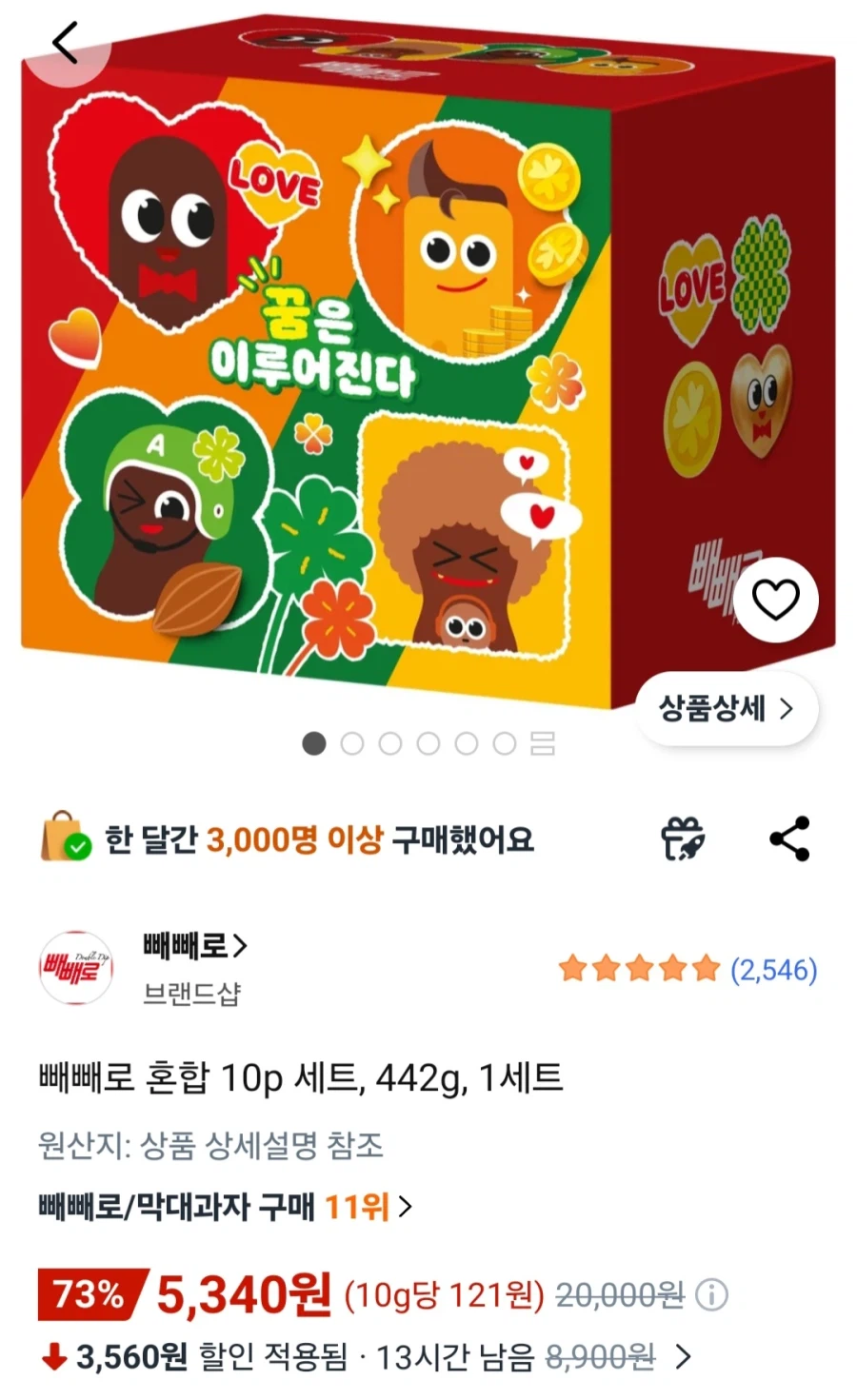This screenshot has width=857, height=1400.
Task: Share this product
Action: pos(789,838)
